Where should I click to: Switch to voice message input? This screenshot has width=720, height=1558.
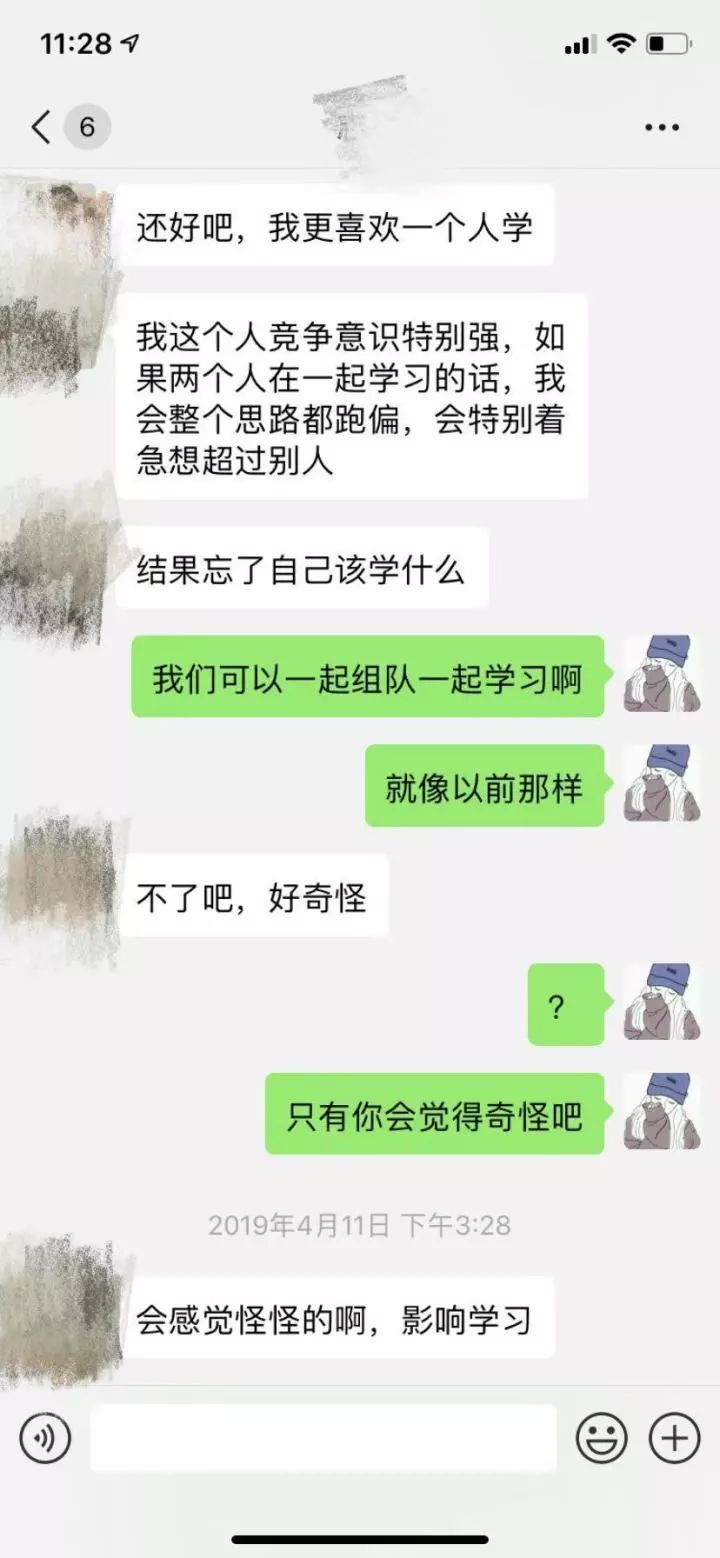[x=45, y=1439]
